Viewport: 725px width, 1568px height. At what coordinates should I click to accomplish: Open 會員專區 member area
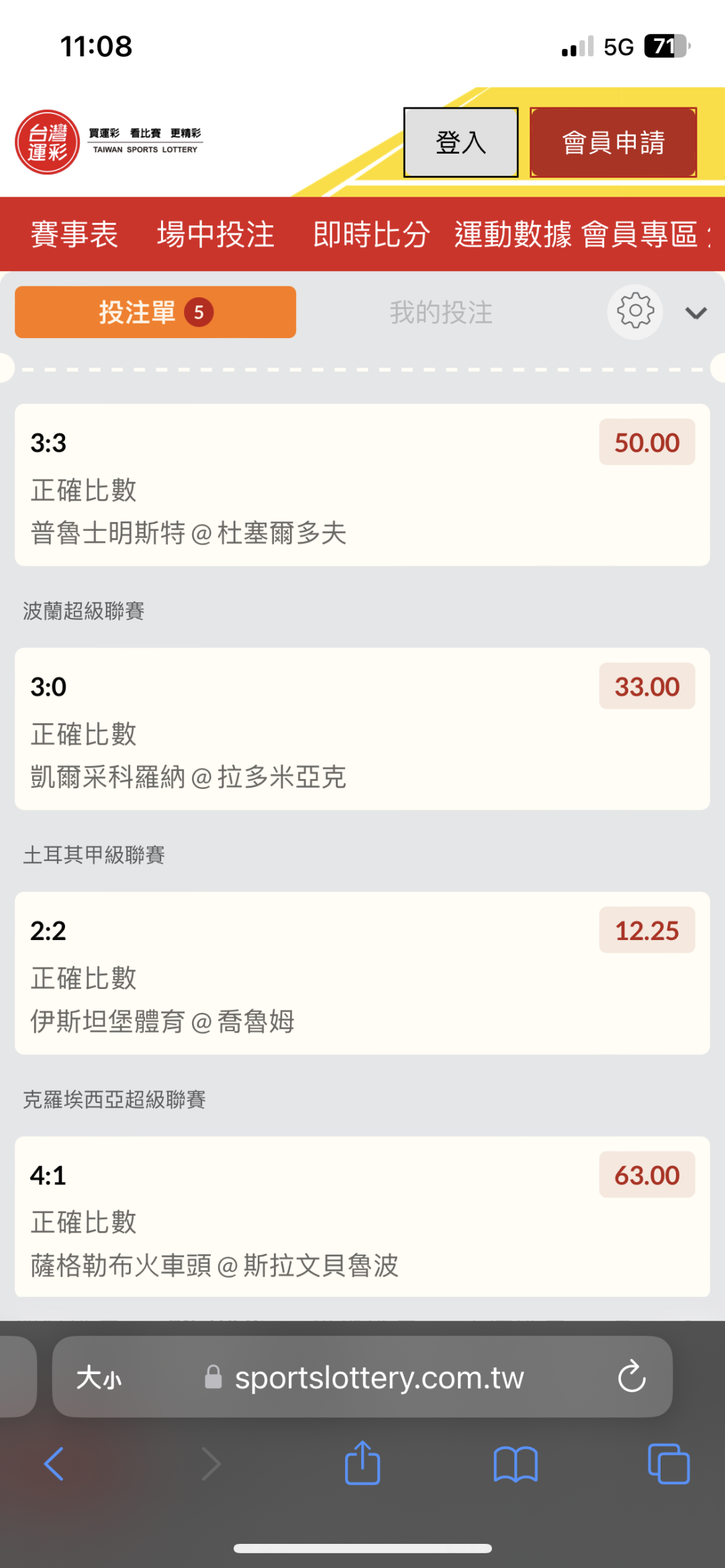639,234
